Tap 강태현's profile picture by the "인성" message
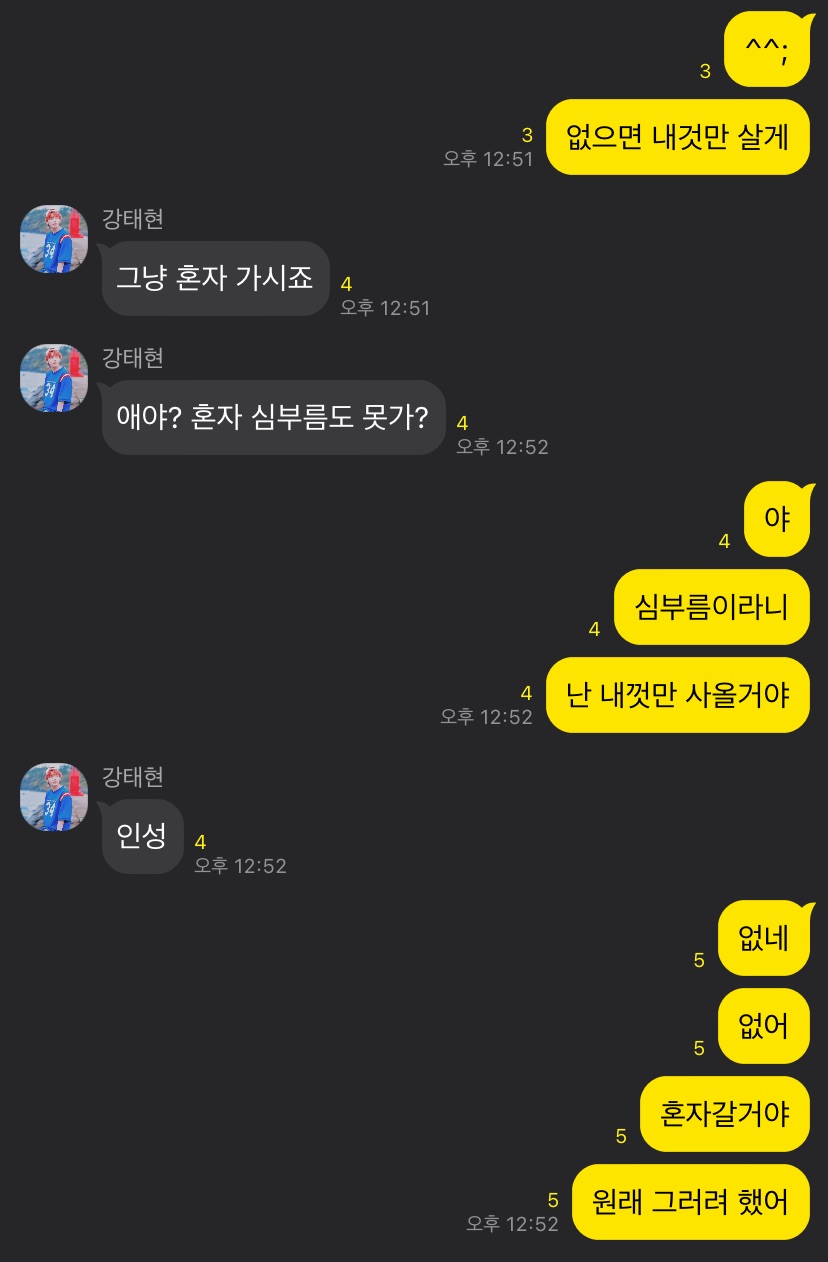The image size is (828, 1262). click(54, 797)
